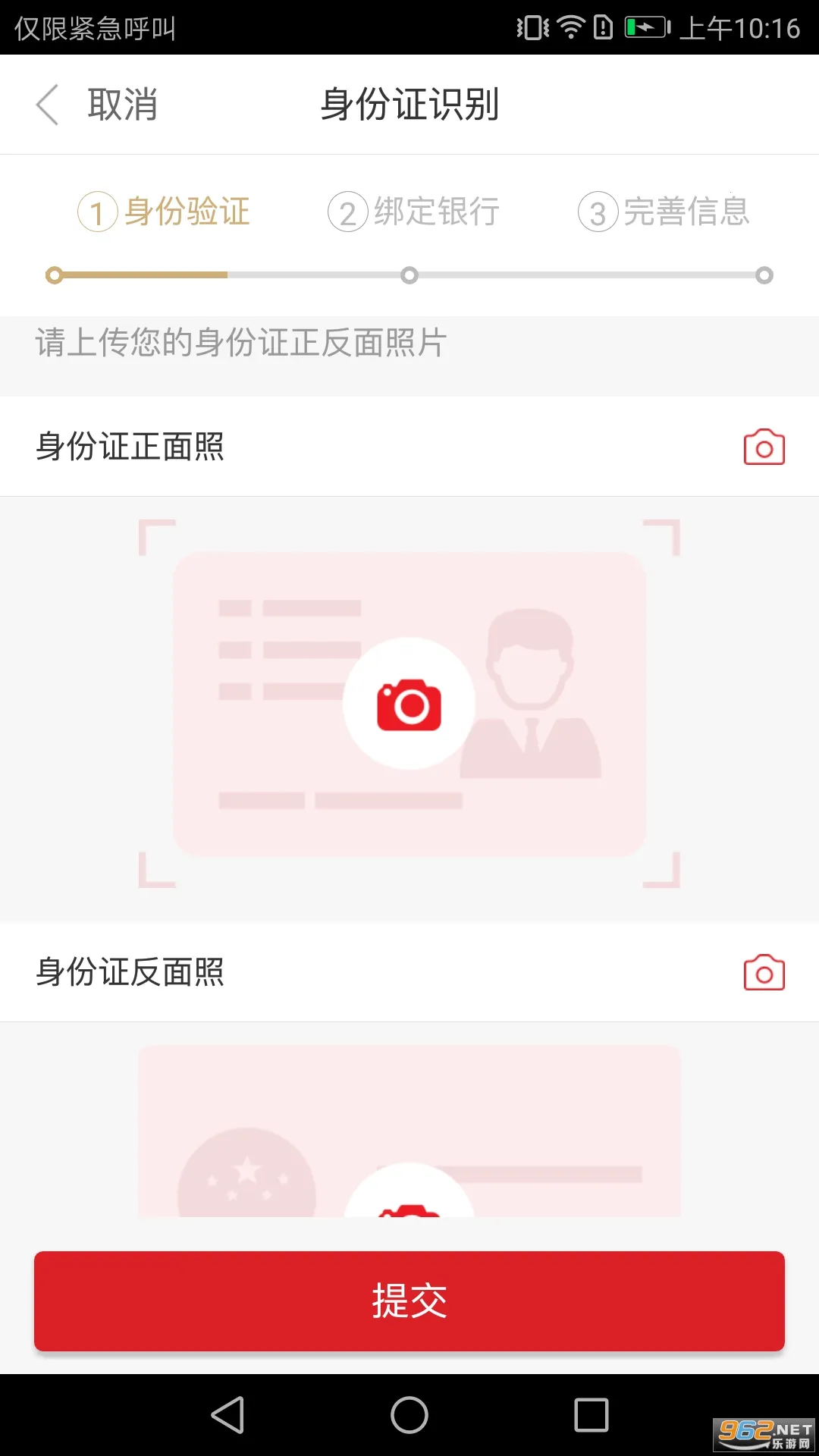Open the system home button
Image resolution: width=819 pixels, height=1456 pixels.
409,1415
